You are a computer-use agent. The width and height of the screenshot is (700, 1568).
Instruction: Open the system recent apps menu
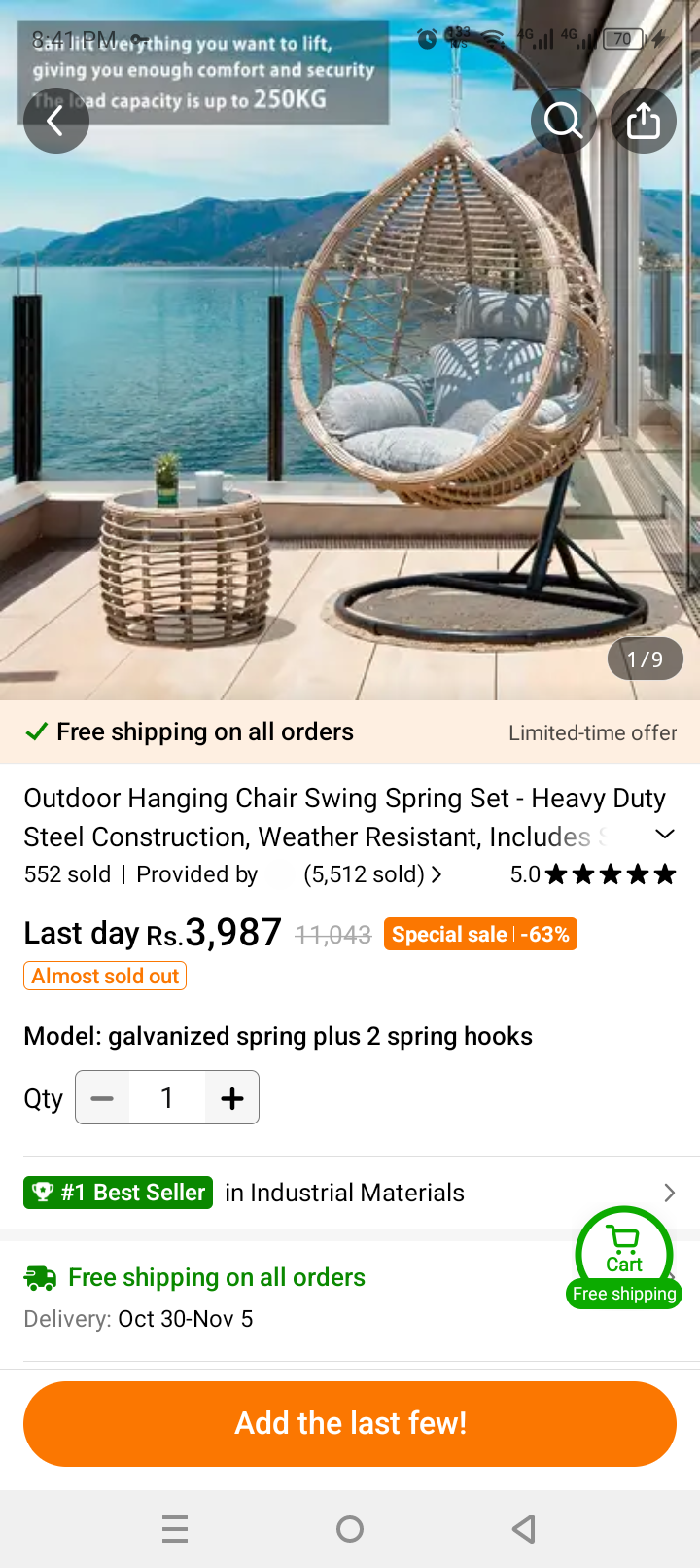[175, 1529]
